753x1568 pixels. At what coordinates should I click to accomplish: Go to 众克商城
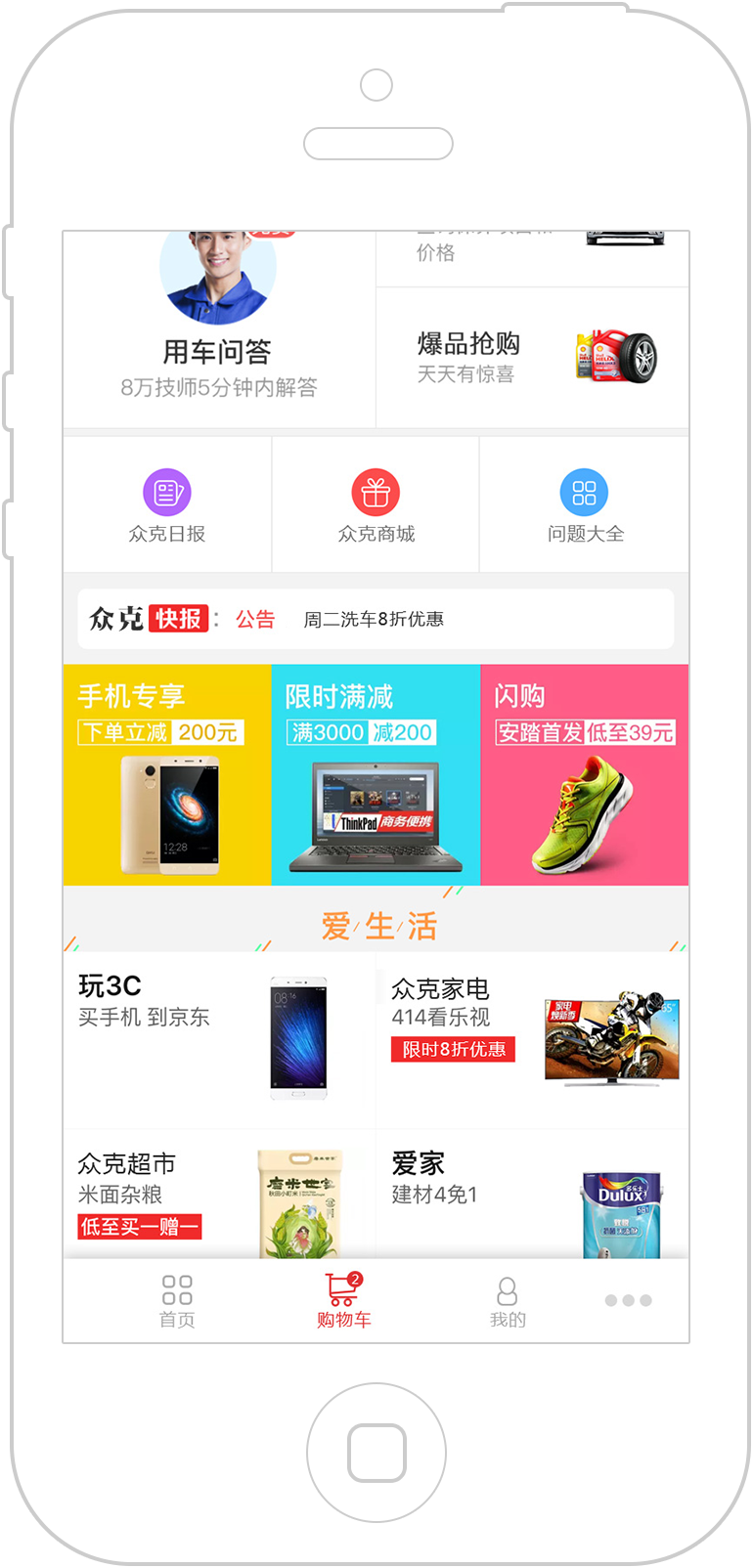376,505
